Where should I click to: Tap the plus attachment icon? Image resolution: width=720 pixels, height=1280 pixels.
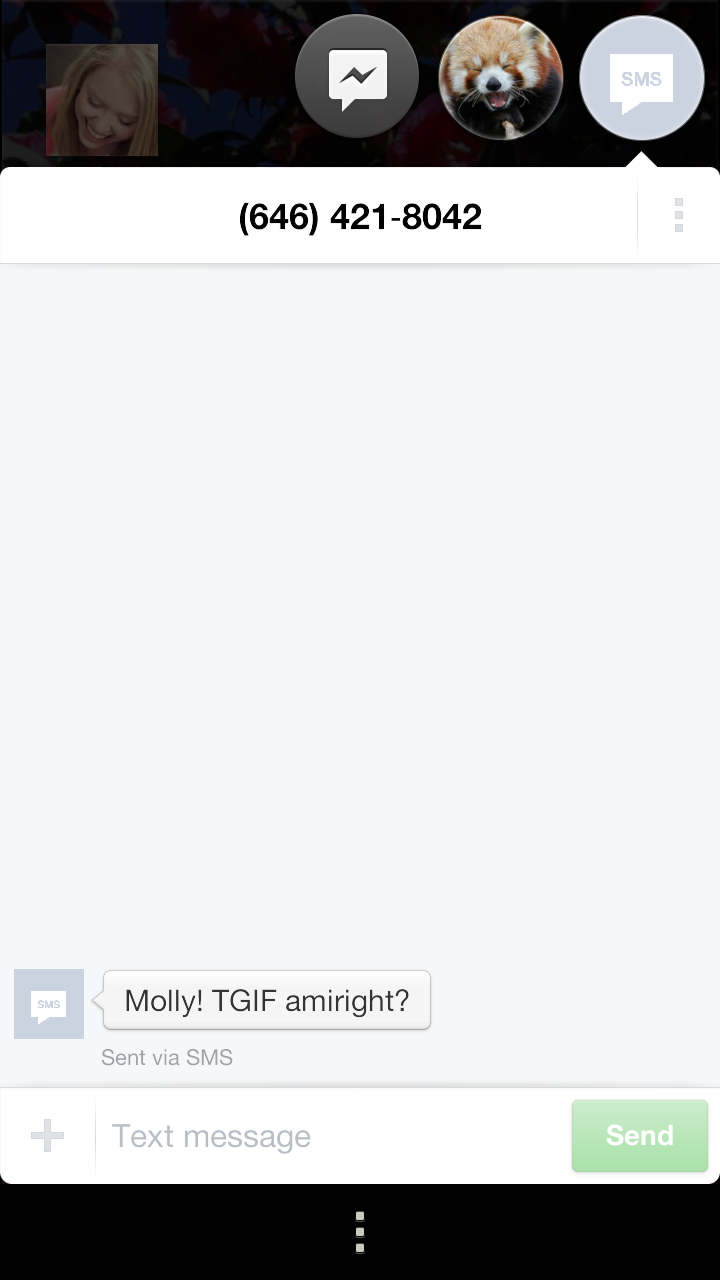[x=47, y=1136]
